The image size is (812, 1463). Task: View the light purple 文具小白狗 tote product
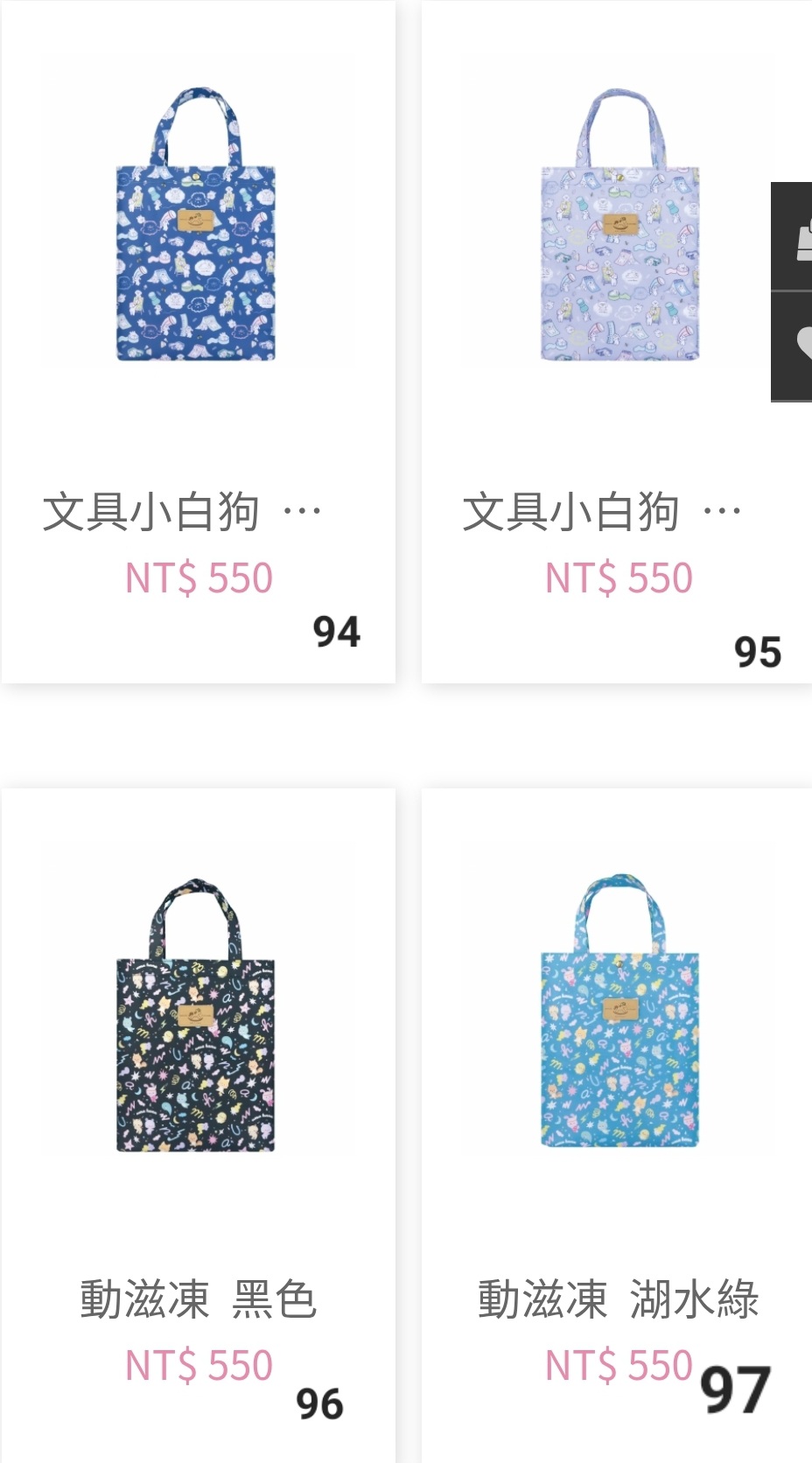pos(619,224)
